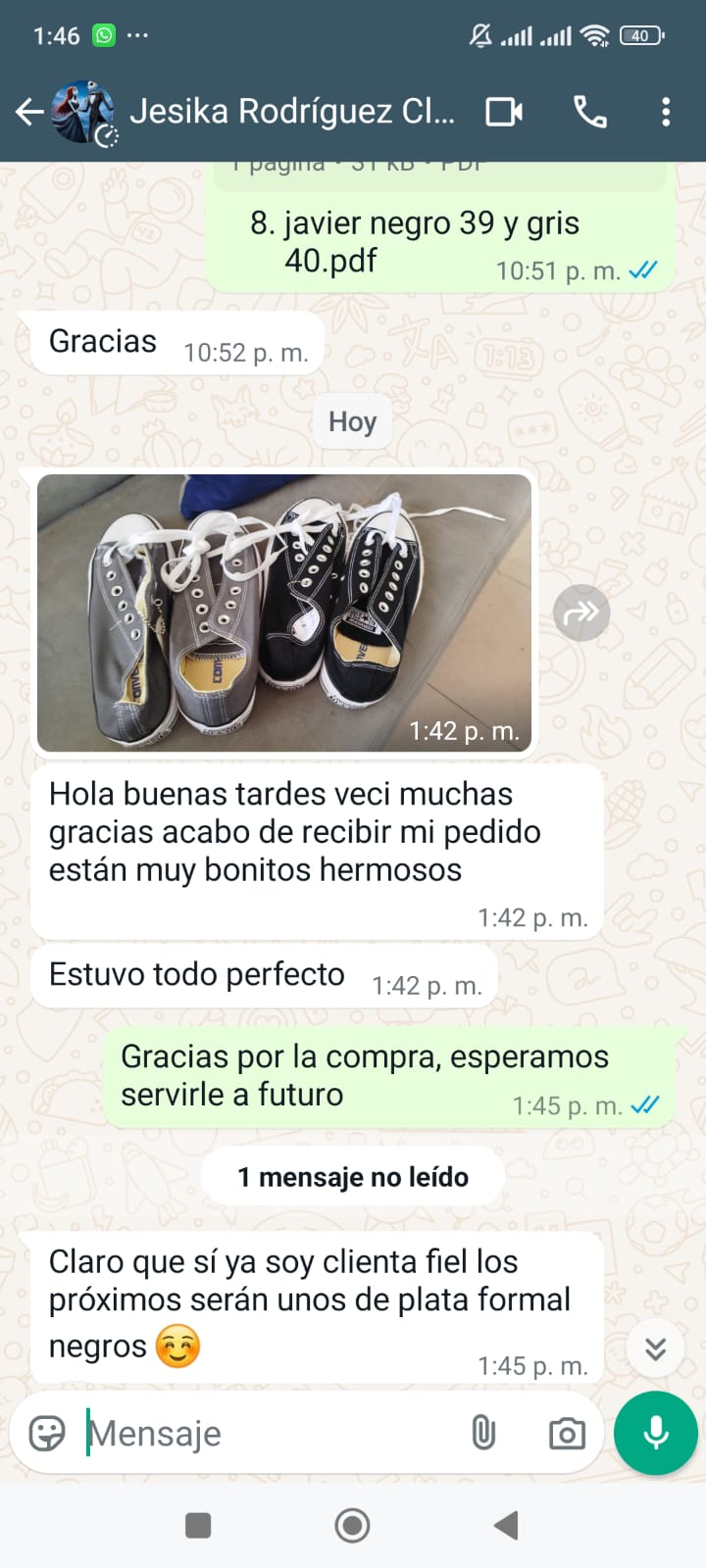Screen dimensions: 706x1568
Task: Forward the sneakers photo
Action: [581, 613]
